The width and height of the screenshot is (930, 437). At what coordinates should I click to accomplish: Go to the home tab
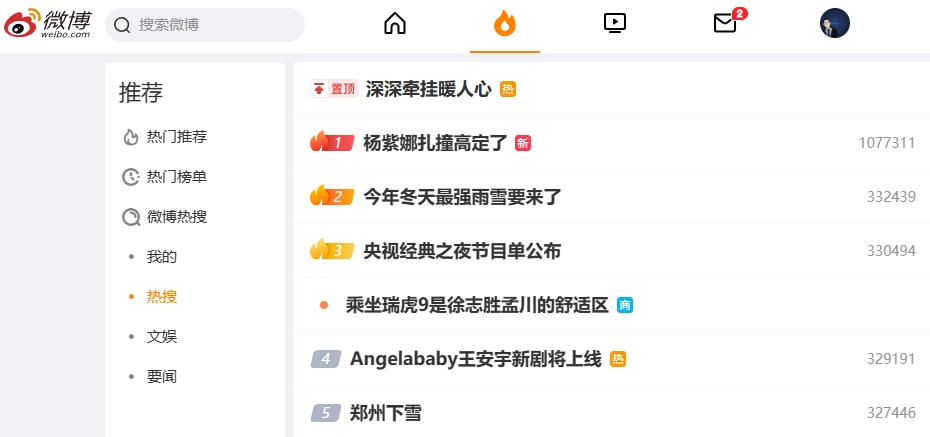(395, 23)
